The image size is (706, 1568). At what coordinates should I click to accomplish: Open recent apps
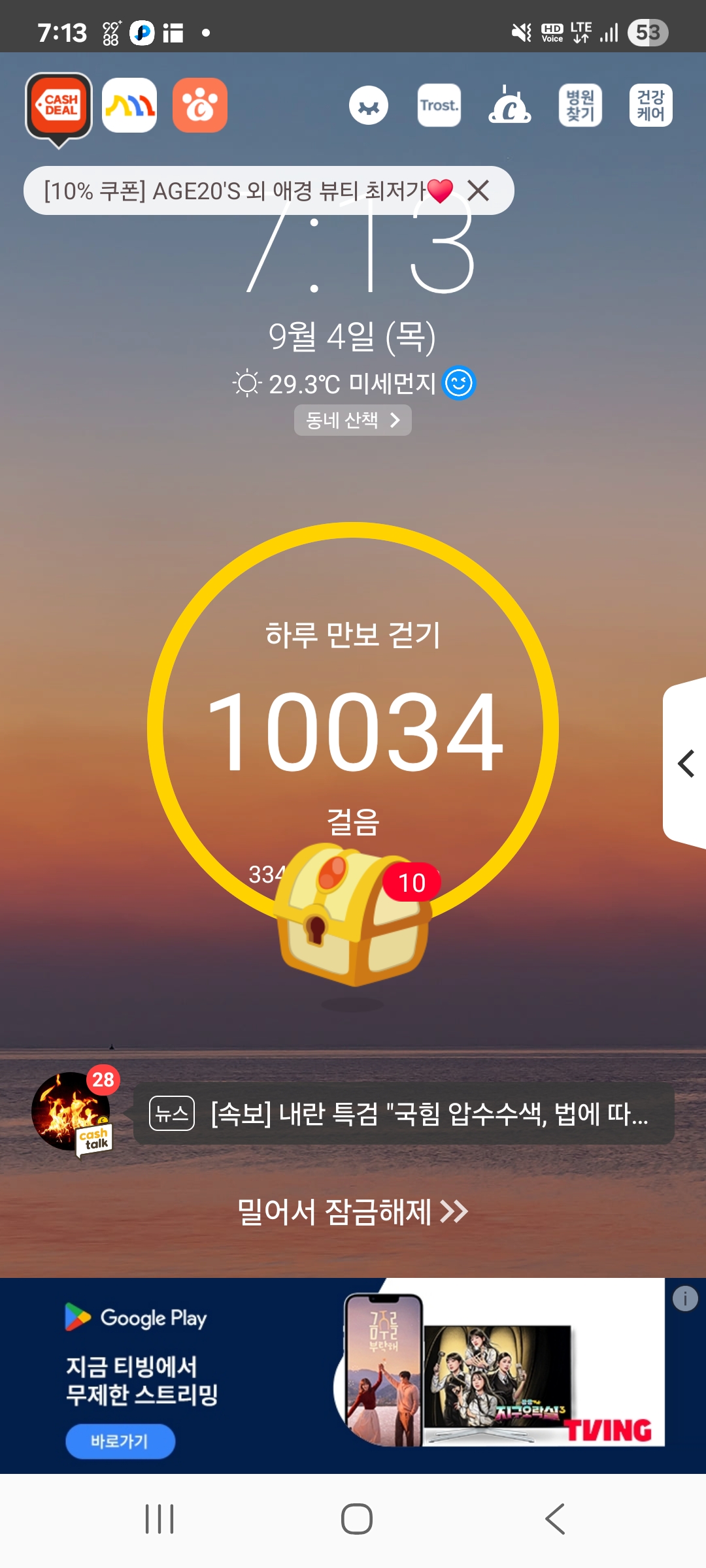[x=160, y=1519]
